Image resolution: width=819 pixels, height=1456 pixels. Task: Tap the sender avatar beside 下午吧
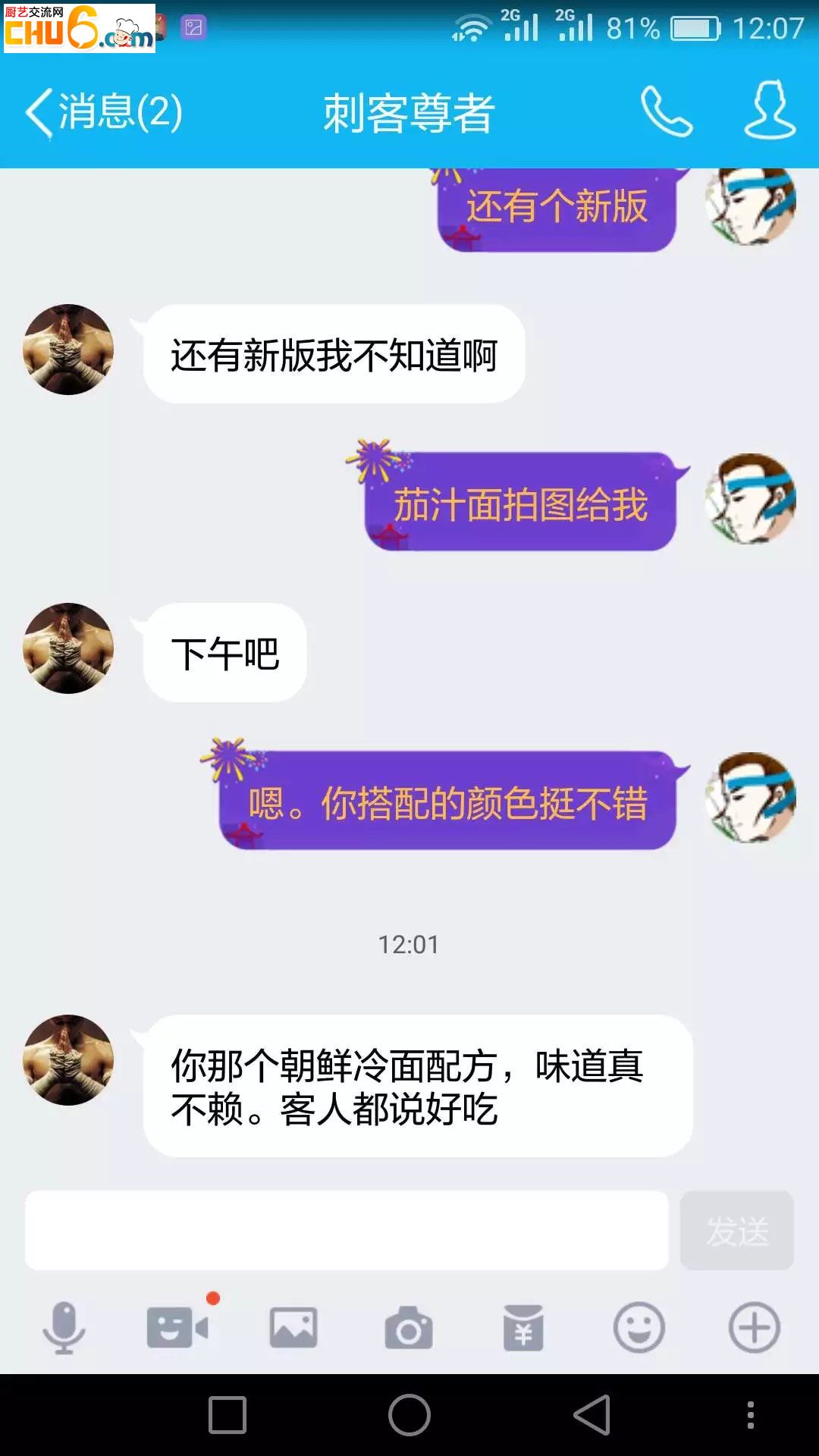(68, 648)
